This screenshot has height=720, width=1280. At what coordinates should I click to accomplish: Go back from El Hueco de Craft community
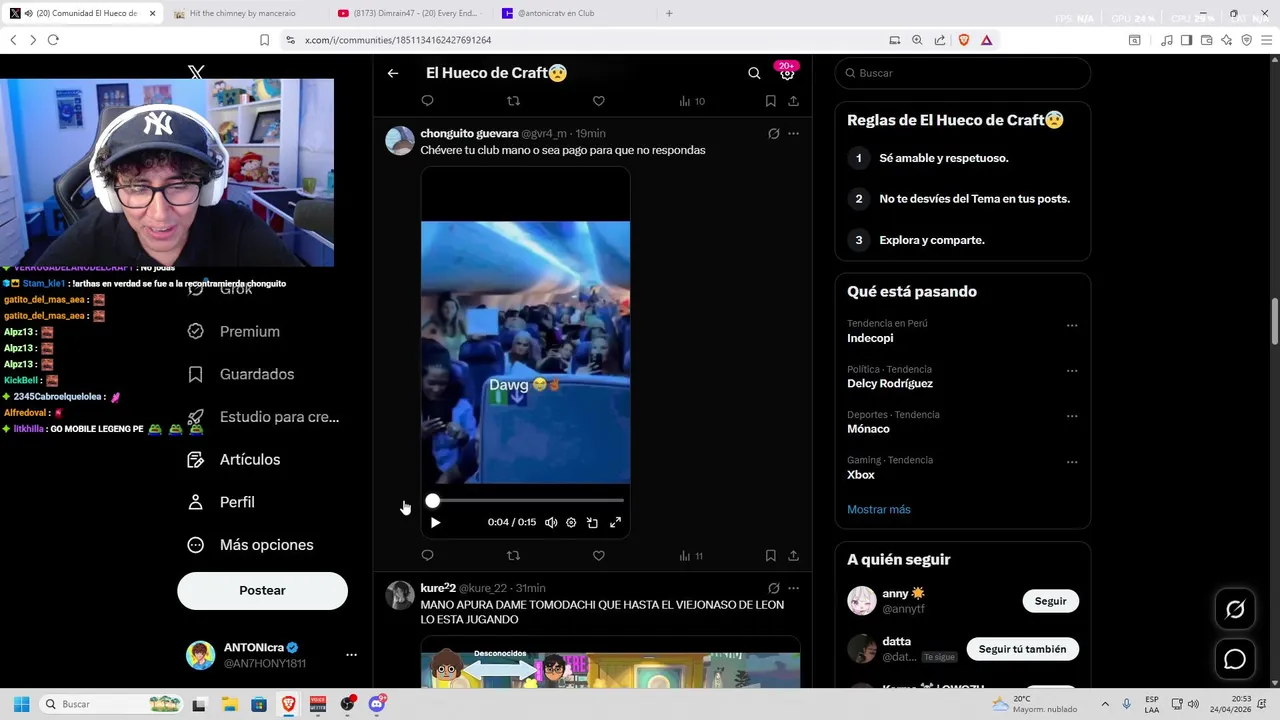(393, 73)
